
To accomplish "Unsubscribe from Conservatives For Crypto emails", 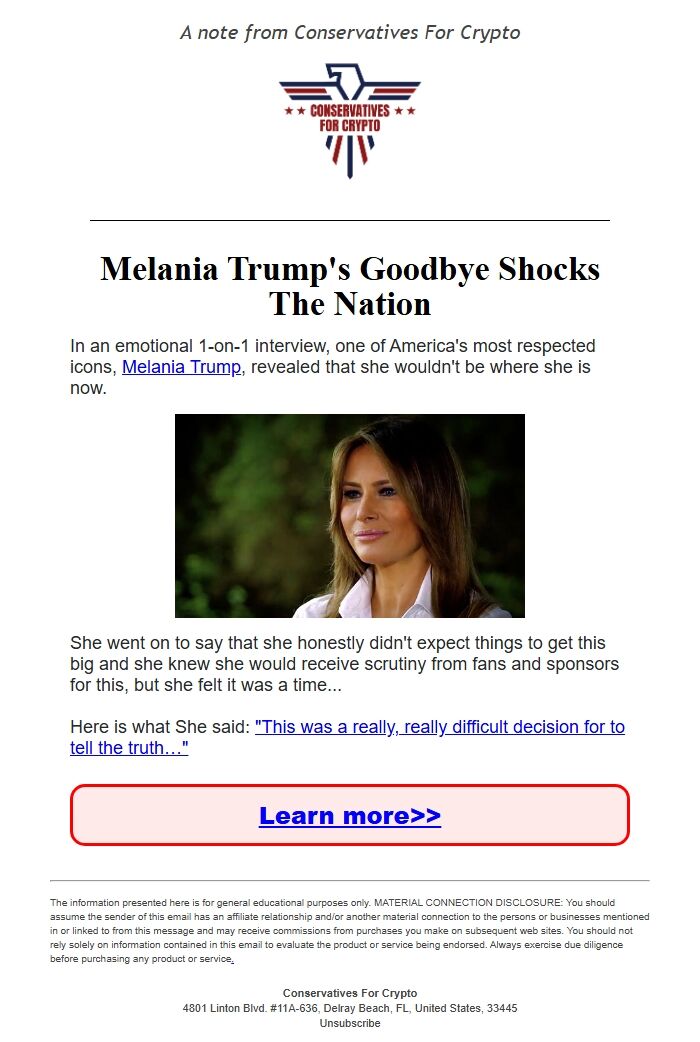I will point(350,1023).
